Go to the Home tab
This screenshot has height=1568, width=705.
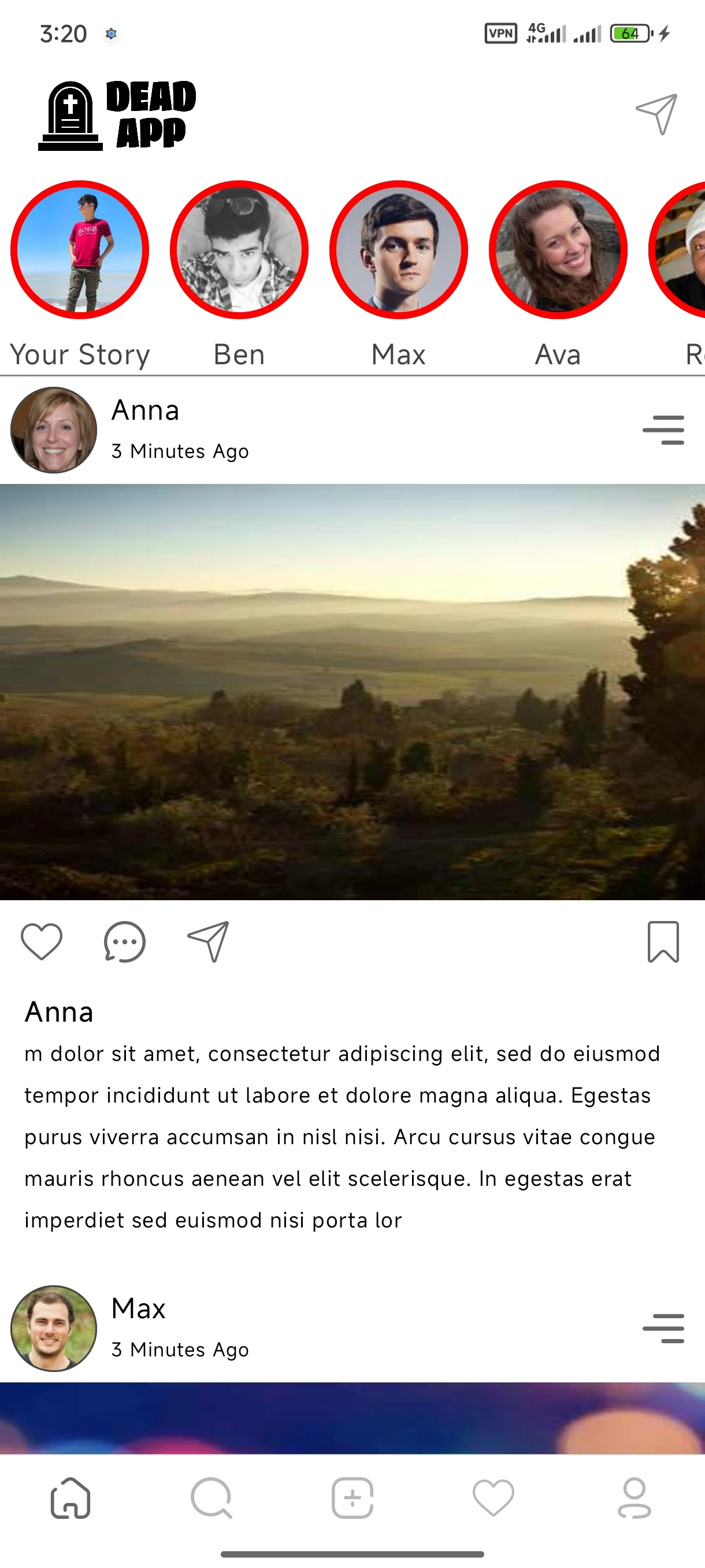pos(70,1498)
